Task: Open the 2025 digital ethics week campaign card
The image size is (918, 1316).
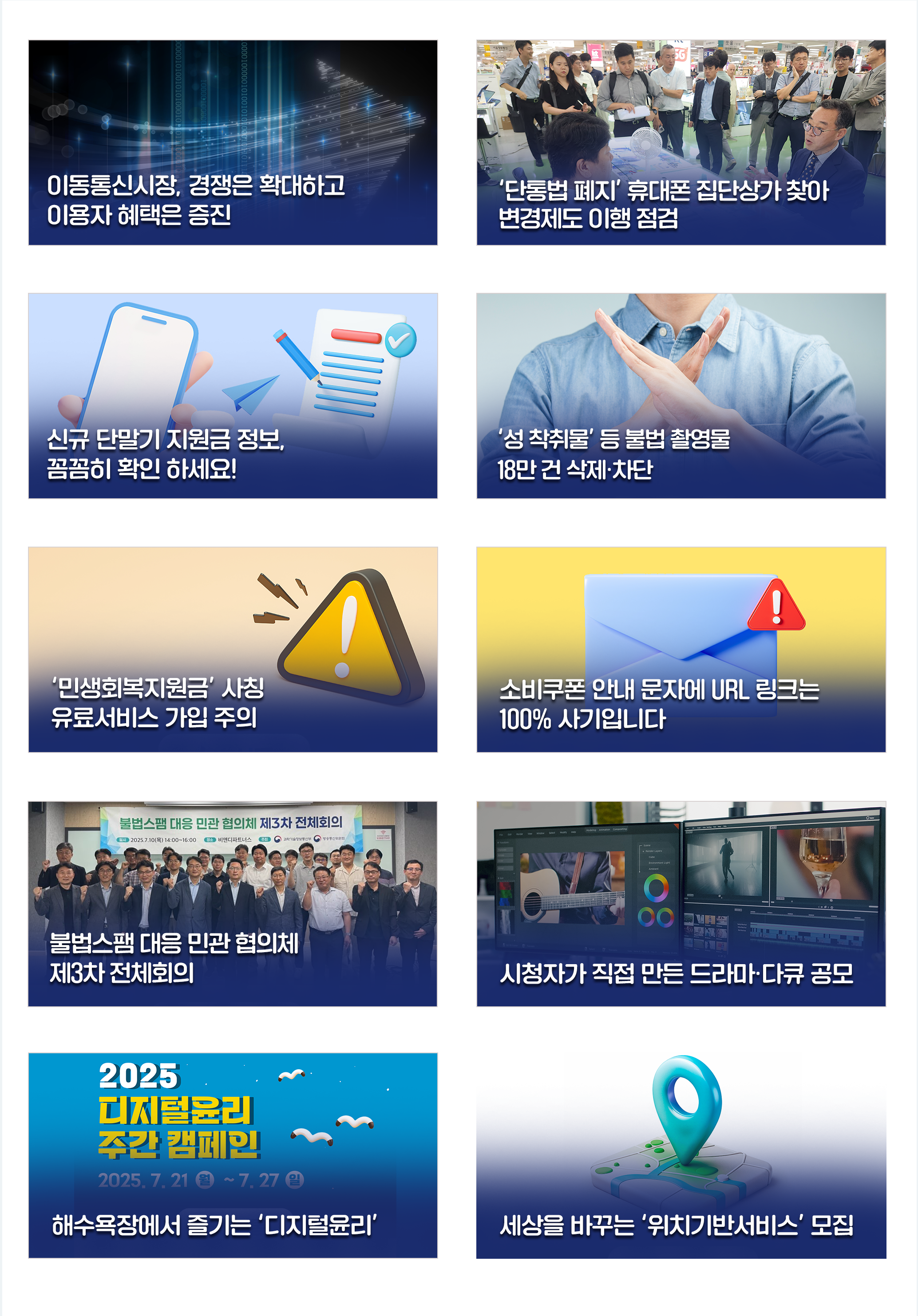Action: coord(233,1155)
